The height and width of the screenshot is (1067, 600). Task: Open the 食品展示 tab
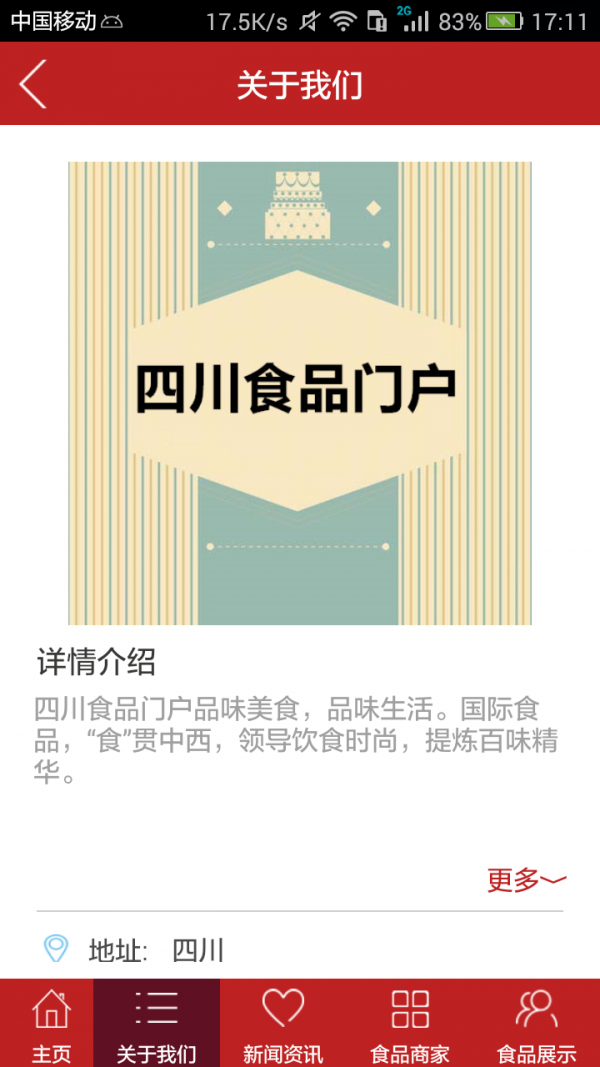coord(537,1023)
